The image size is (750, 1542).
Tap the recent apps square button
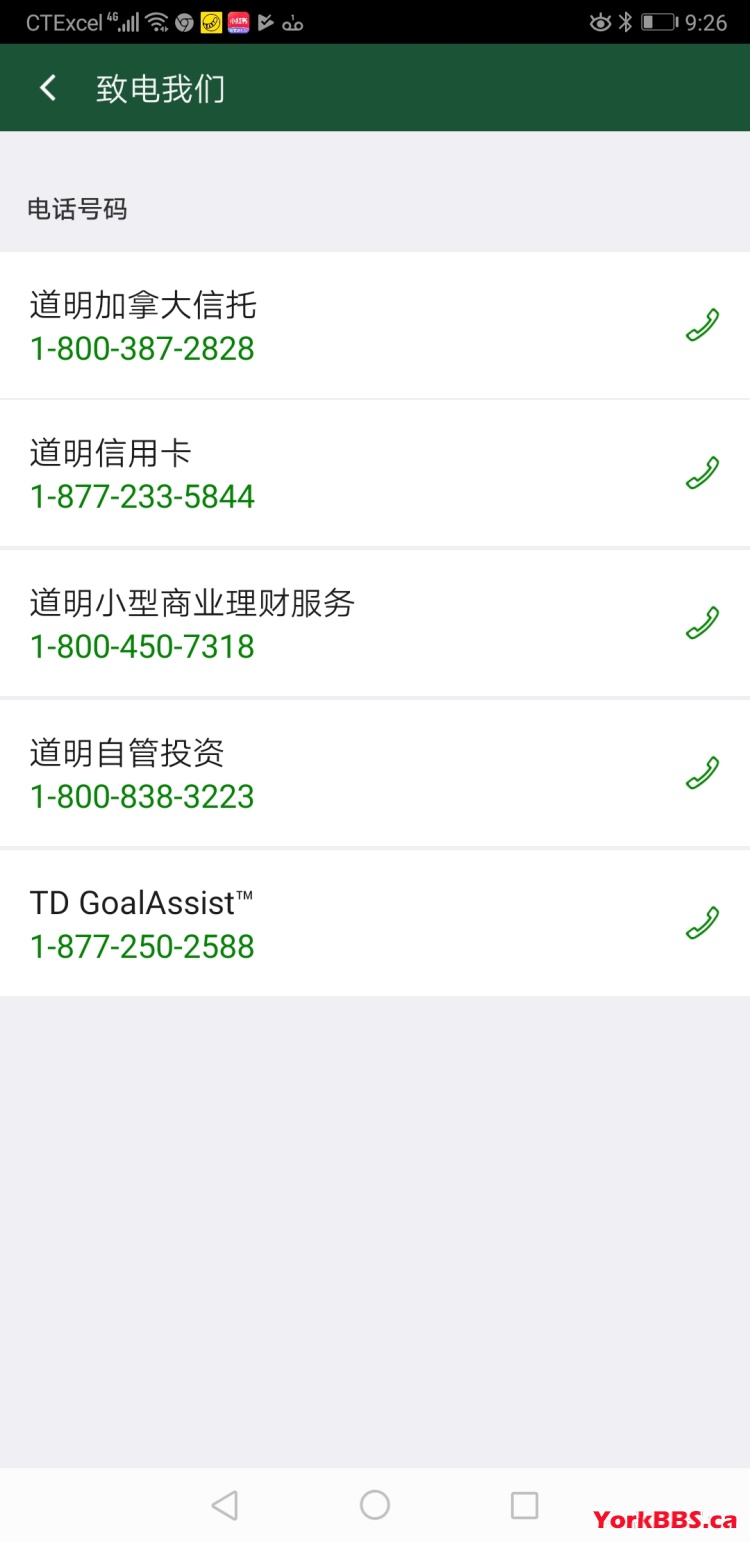tap(525, 1504)
